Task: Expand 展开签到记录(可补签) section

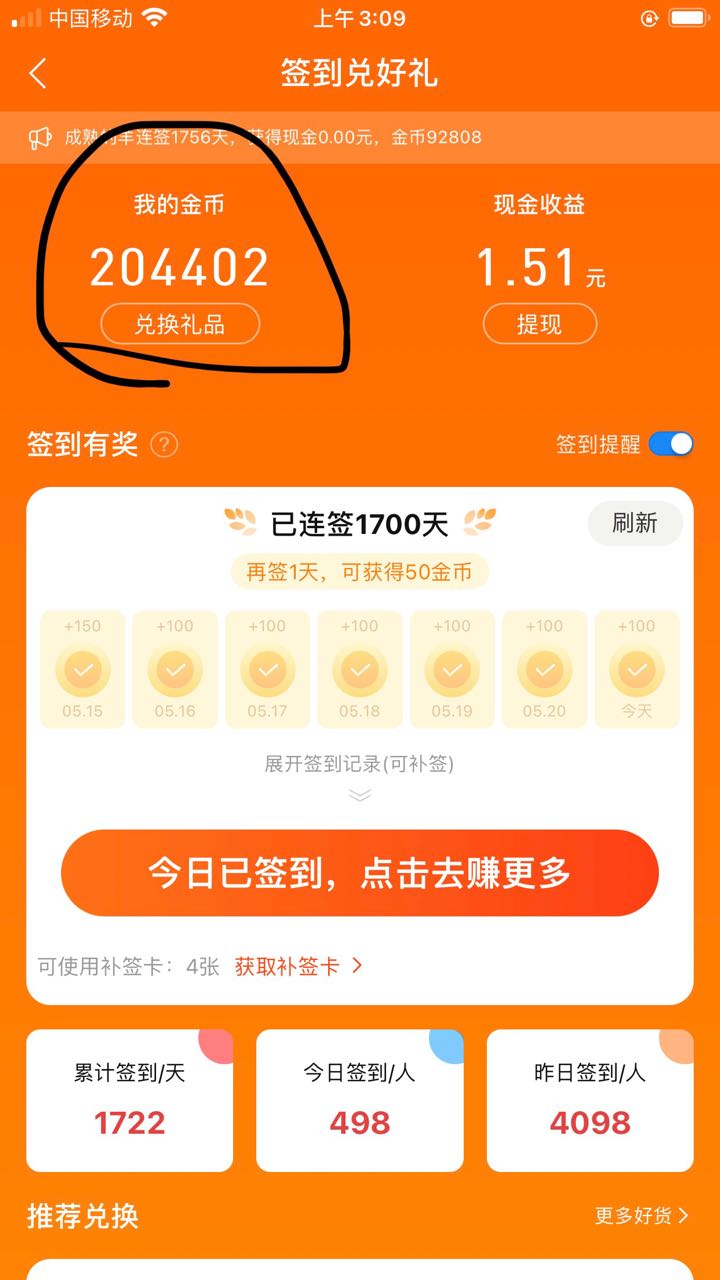Action: (x=359, y=764)
